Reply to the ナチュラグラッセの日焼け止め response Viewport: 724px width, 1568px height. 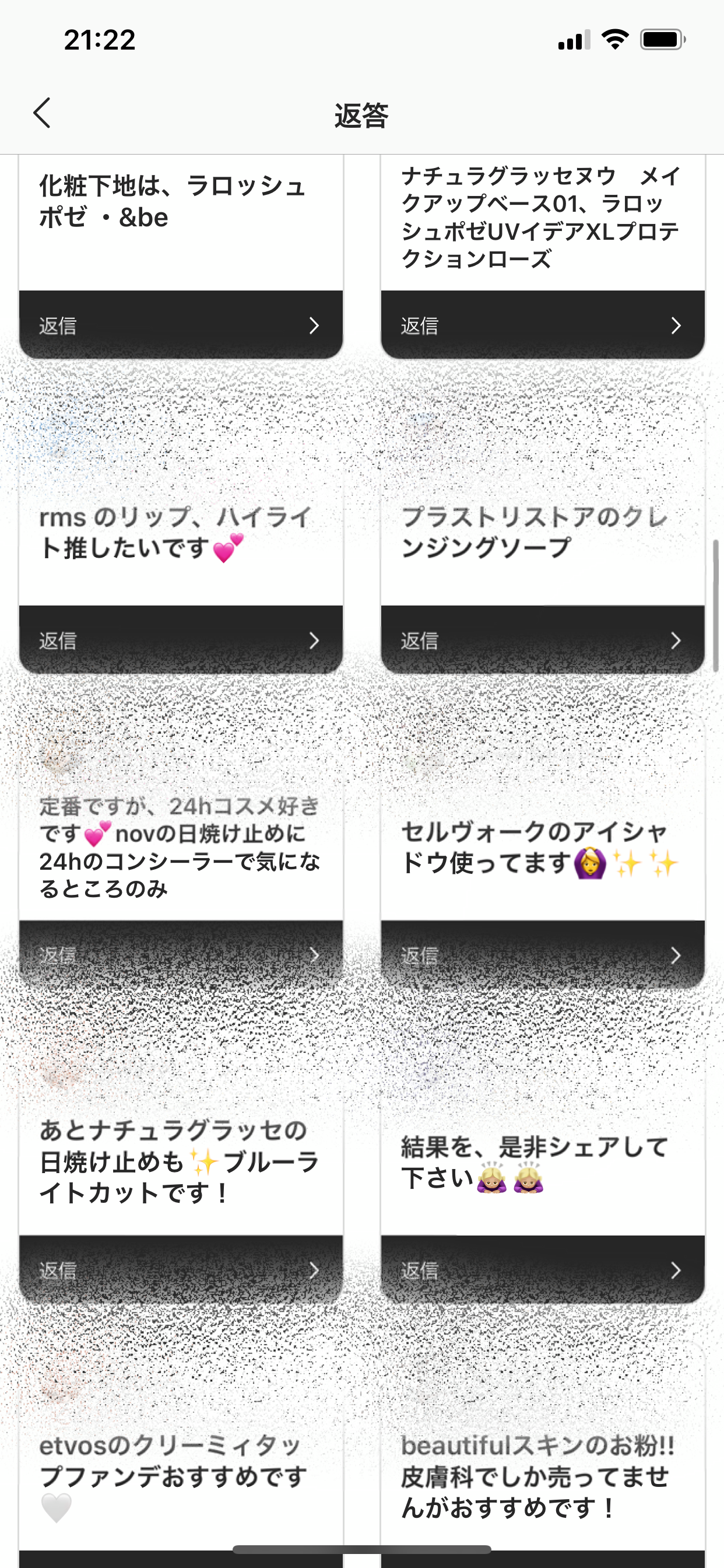pos(181,1269)
